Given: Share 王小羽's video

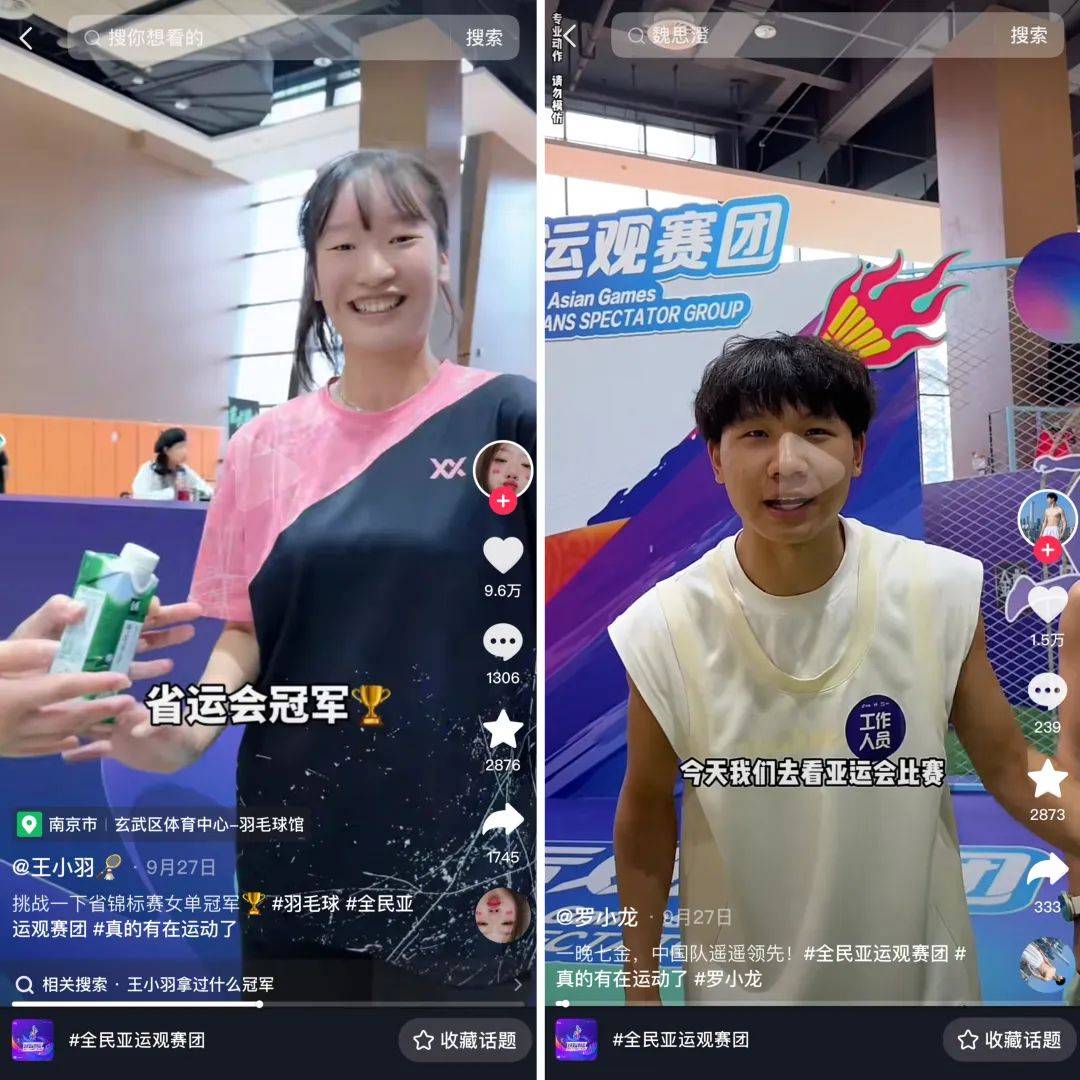Looking at the screenshot, I should point(503,820).
